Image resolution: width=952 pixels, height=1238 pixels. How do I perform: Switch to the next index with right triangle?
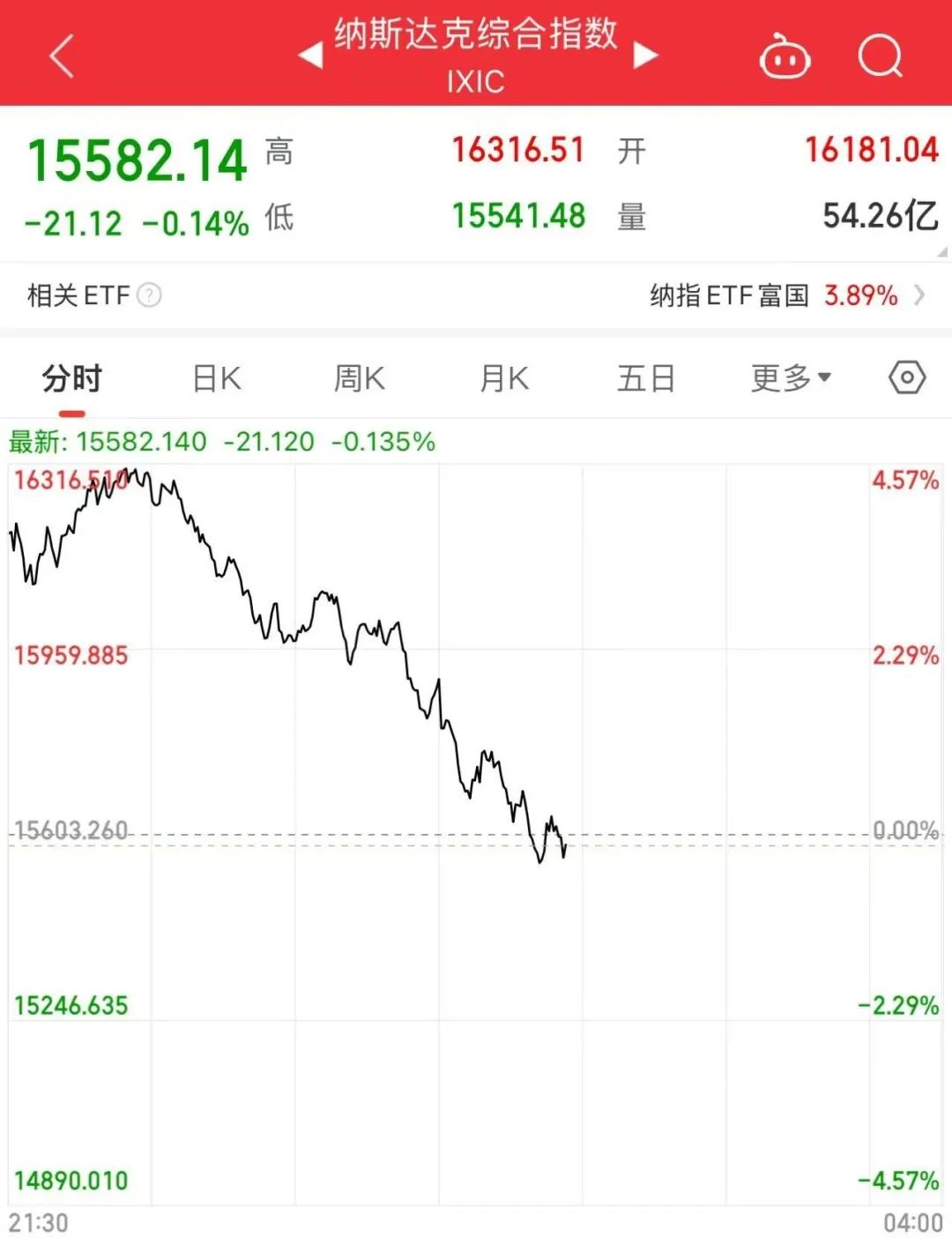(645, 56)
